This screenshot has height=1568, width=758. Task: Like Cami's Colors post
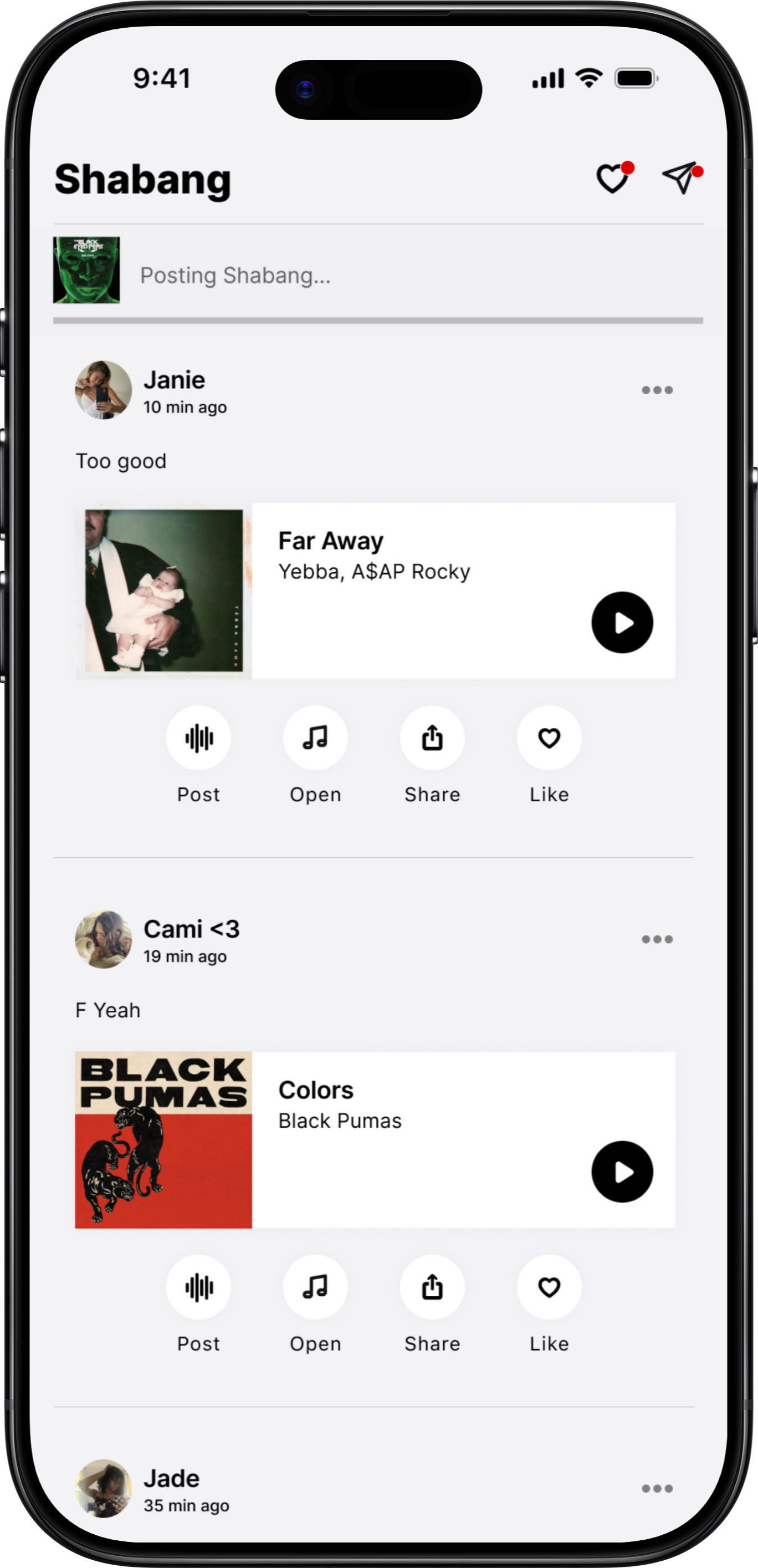549,1287
